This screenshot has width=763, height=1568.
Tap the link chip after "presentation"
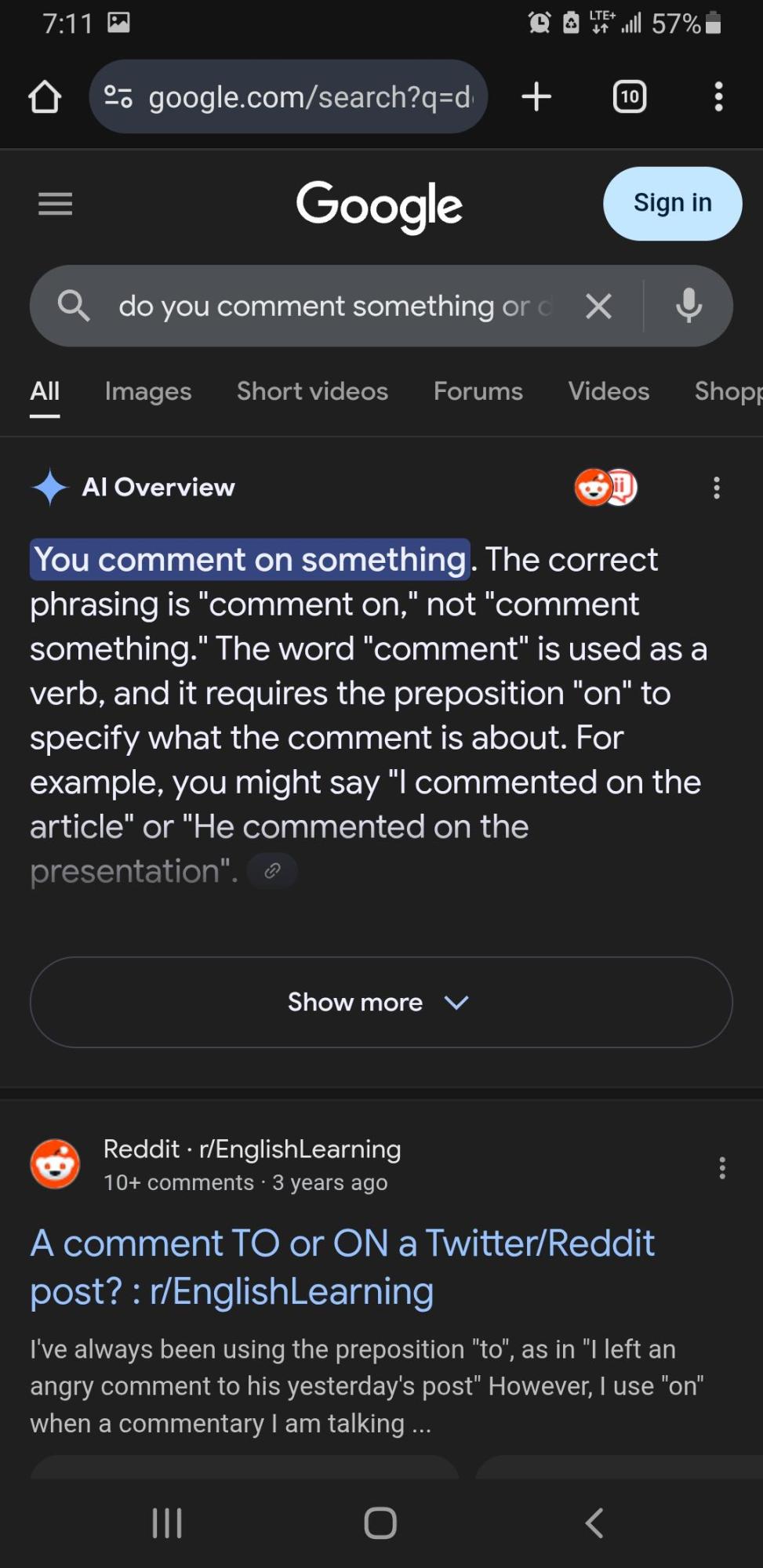click(x=272, y=871)
